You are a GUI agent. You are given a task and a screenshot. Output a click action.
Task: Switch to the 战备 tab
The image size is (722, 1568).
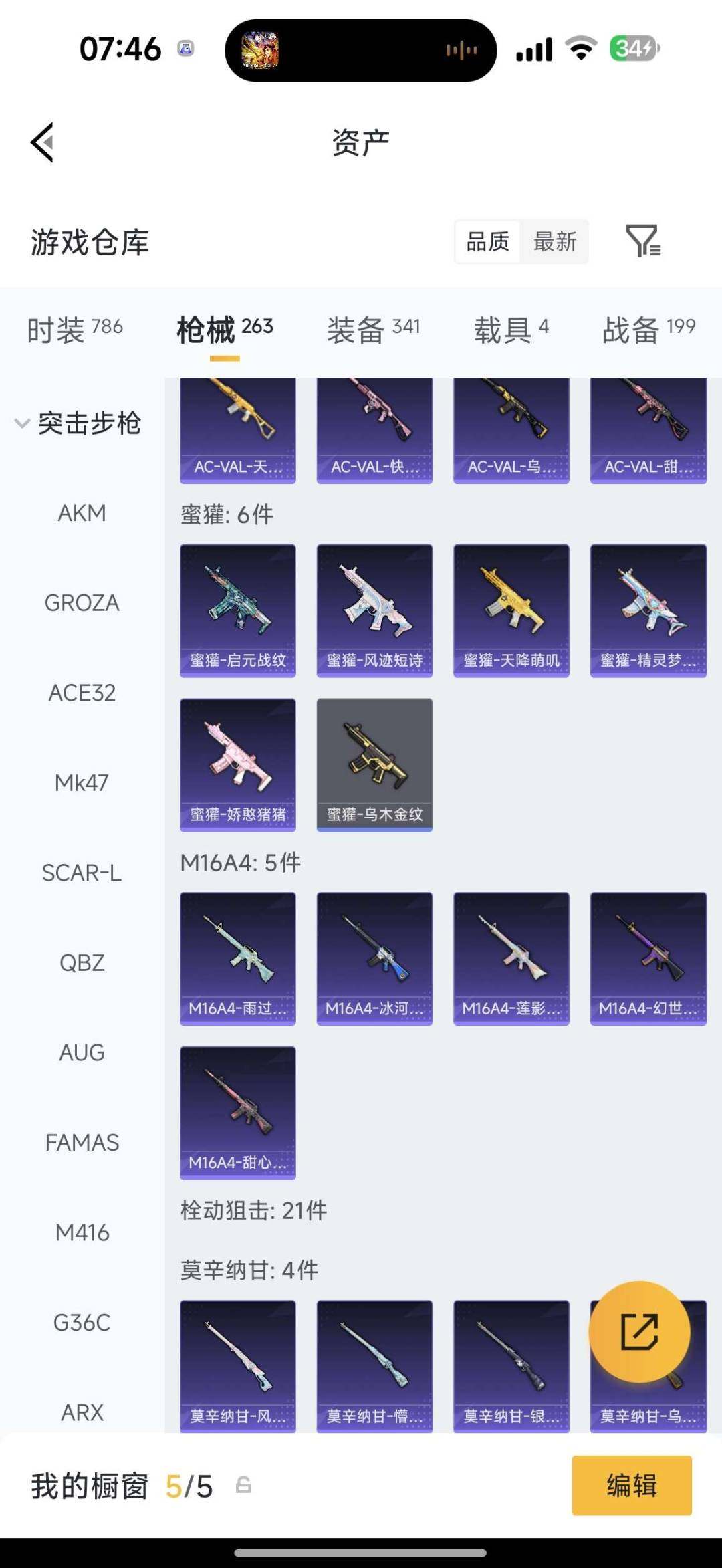coord(648,329)
